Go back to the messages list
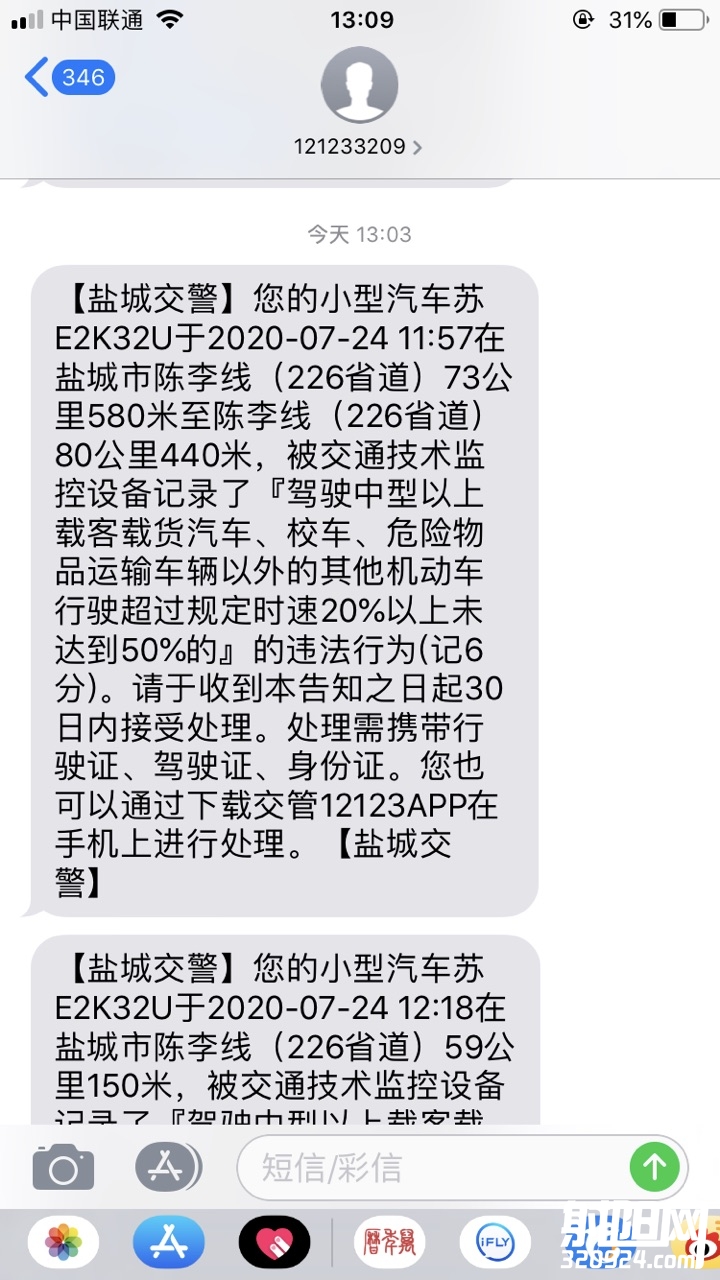The height and width of the screenshot is (1280, 720). [x=68, y=77]
